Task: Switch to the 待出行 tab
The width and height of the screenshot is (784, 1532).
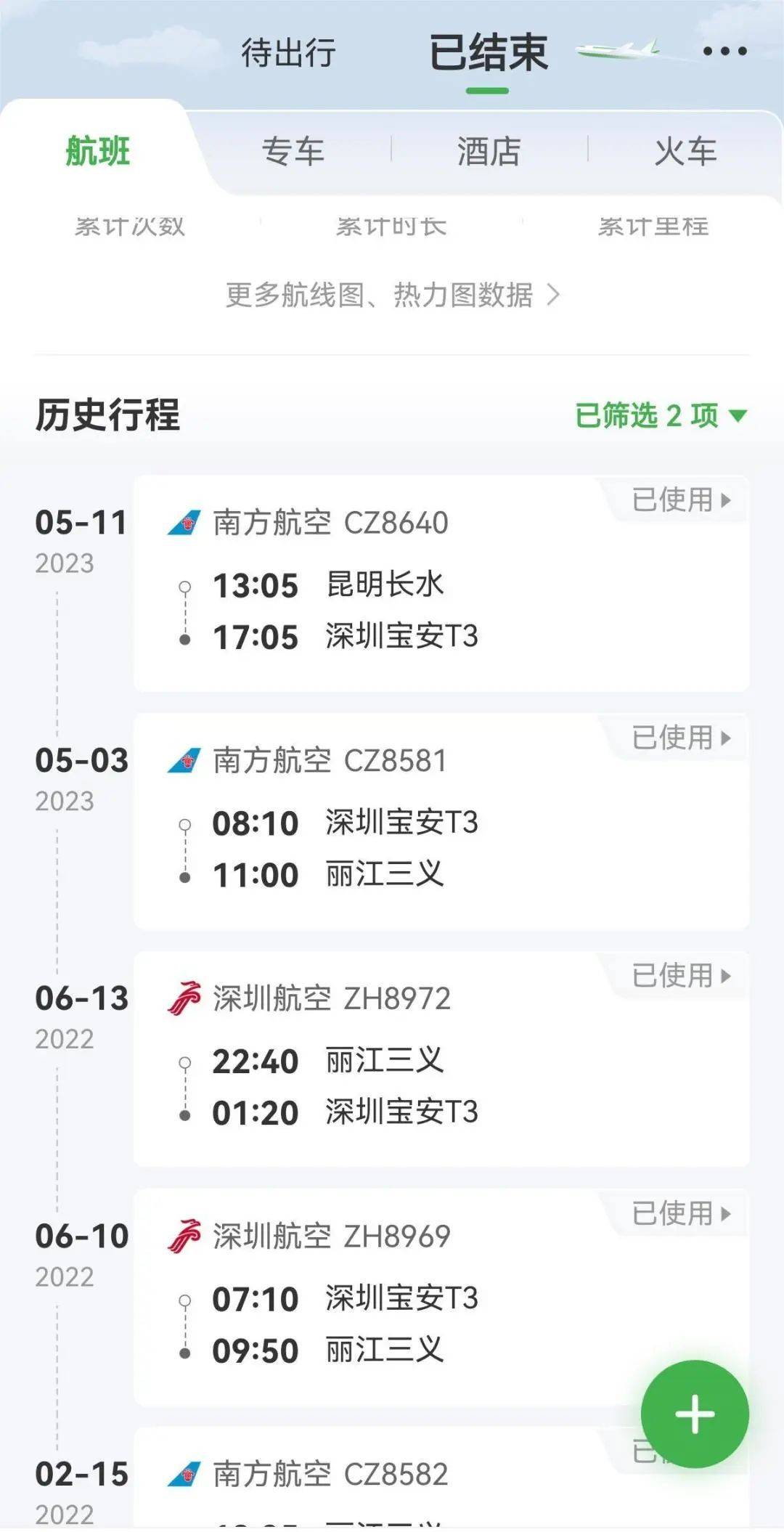Action: (288, 53)
